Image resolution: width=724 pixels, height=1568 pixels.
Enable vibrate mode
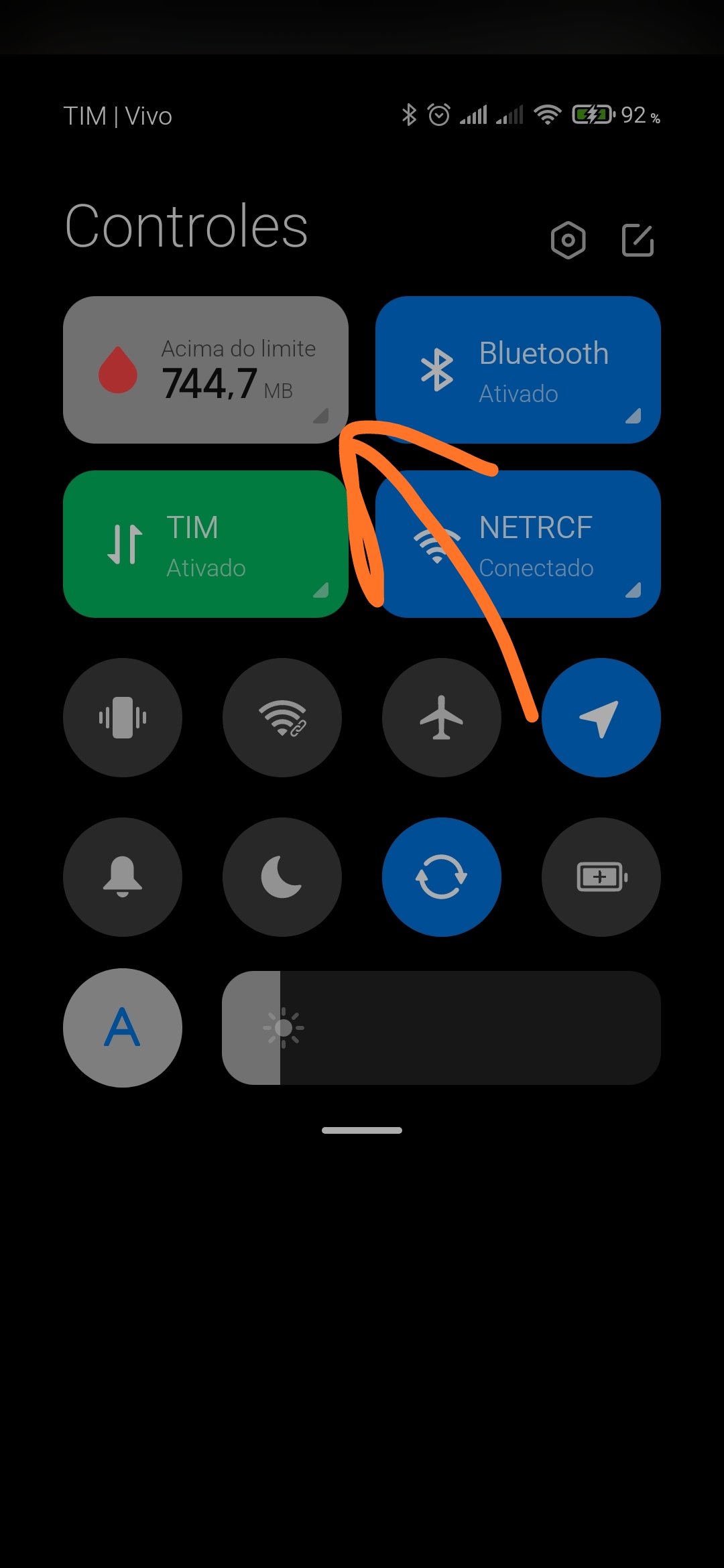pos(123,718)
